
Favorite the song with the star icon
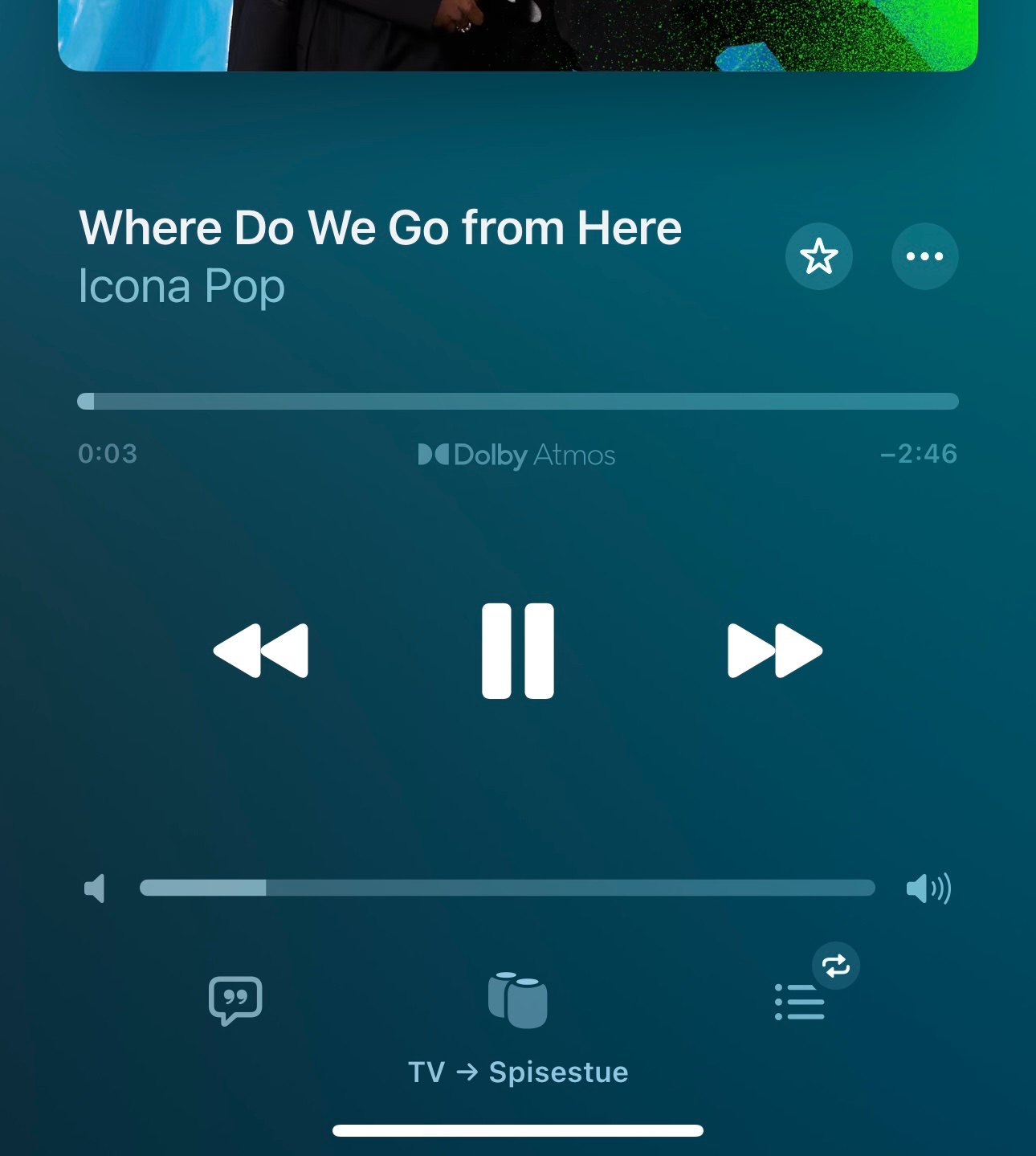click(818, 256)
